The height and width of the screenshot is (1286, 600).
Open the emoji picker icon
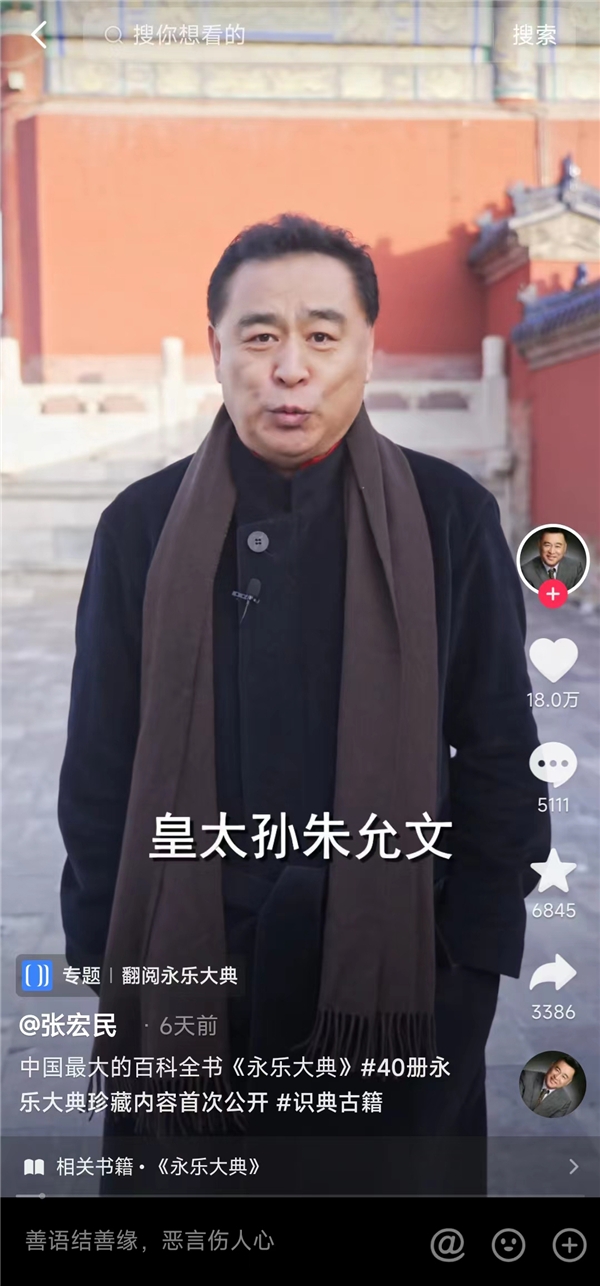coord(508,1243)
